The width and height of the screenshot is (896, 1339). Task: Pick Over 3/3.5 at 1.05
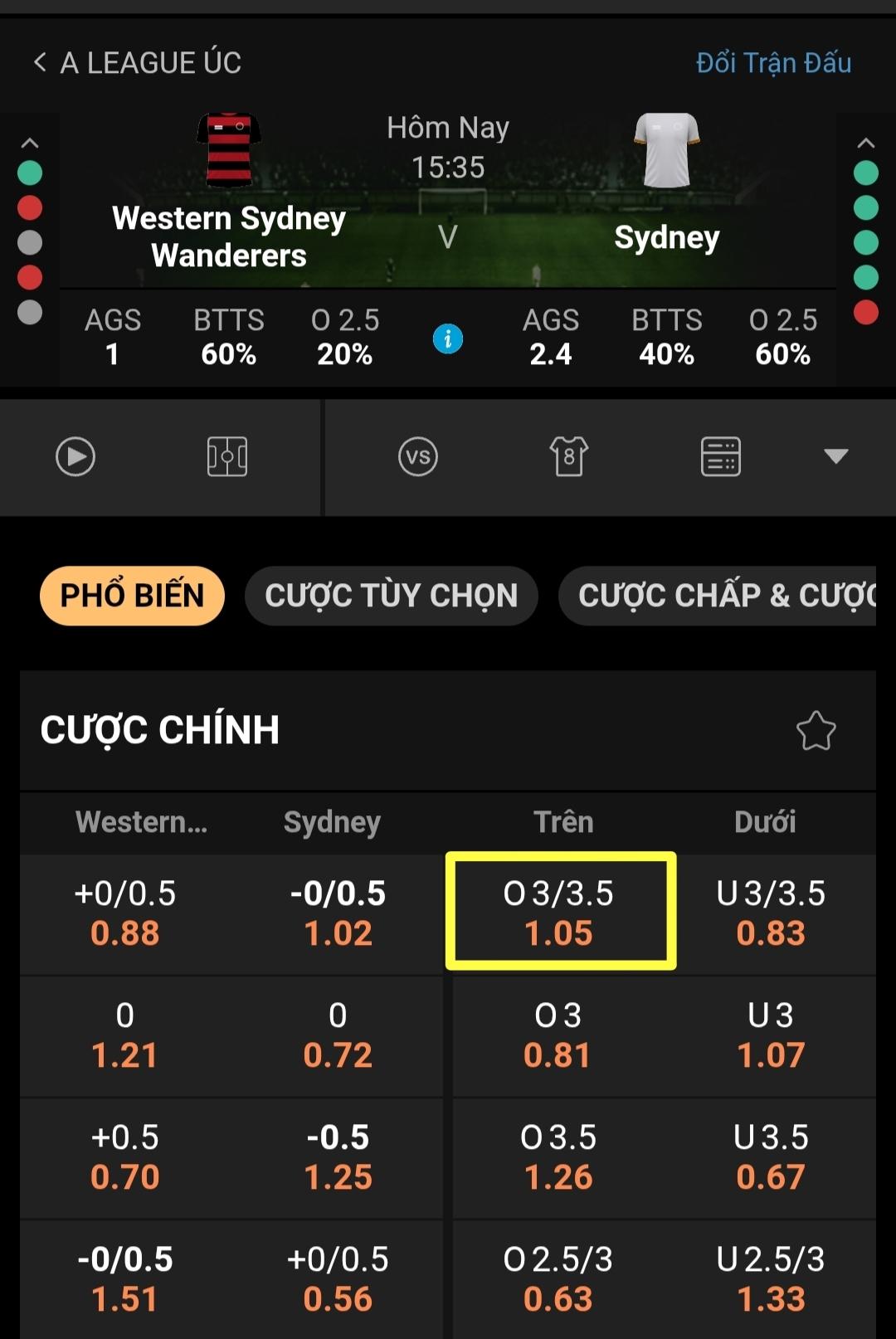tap(560, 912)
